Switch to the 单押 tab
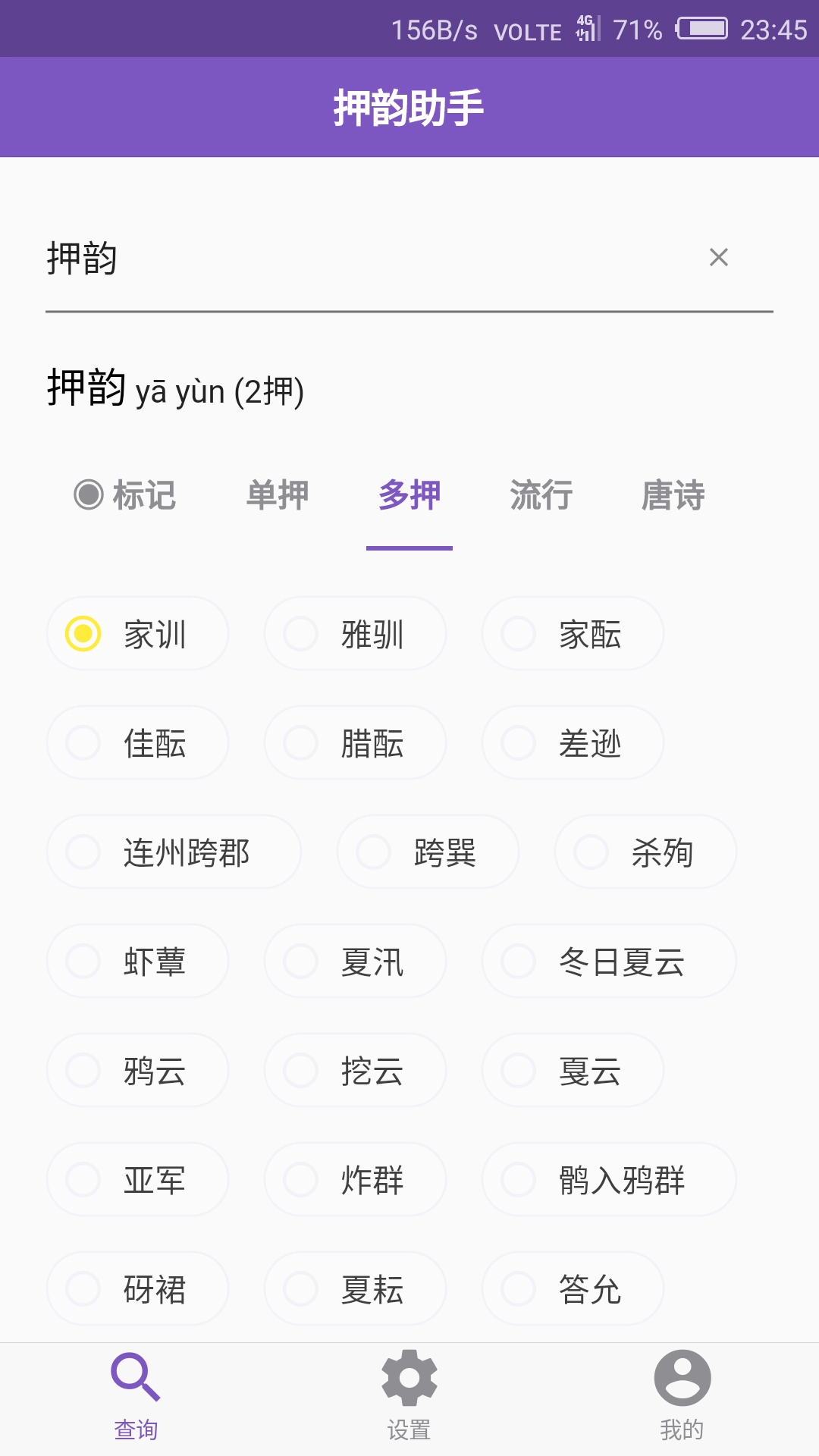This screenshot has width=819, height=1456. [276, 494]
